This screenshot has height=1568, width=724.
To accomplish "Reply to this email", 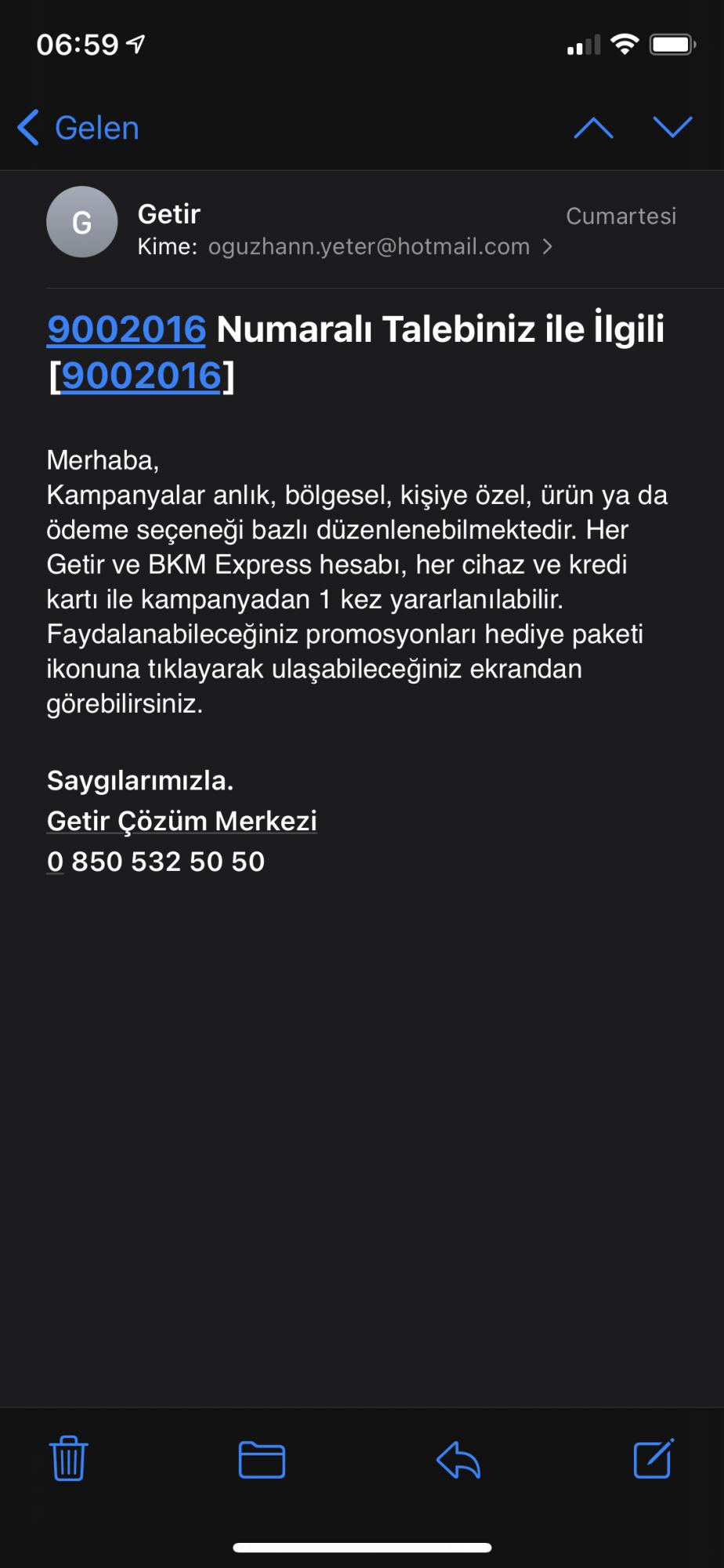I will click(458, 1460).
